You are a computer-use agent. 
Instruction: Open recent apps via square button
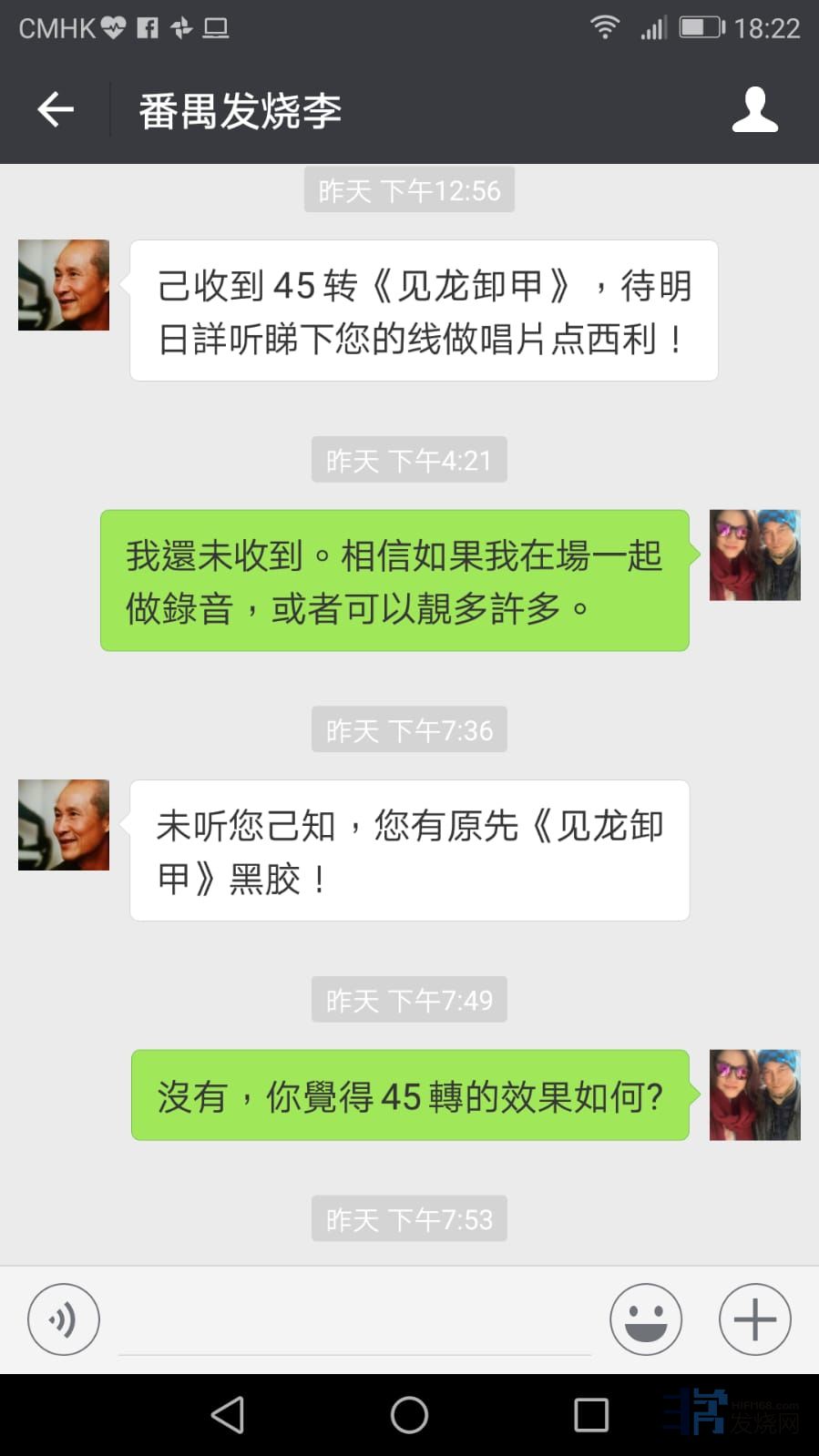(x=591, y=1415)
